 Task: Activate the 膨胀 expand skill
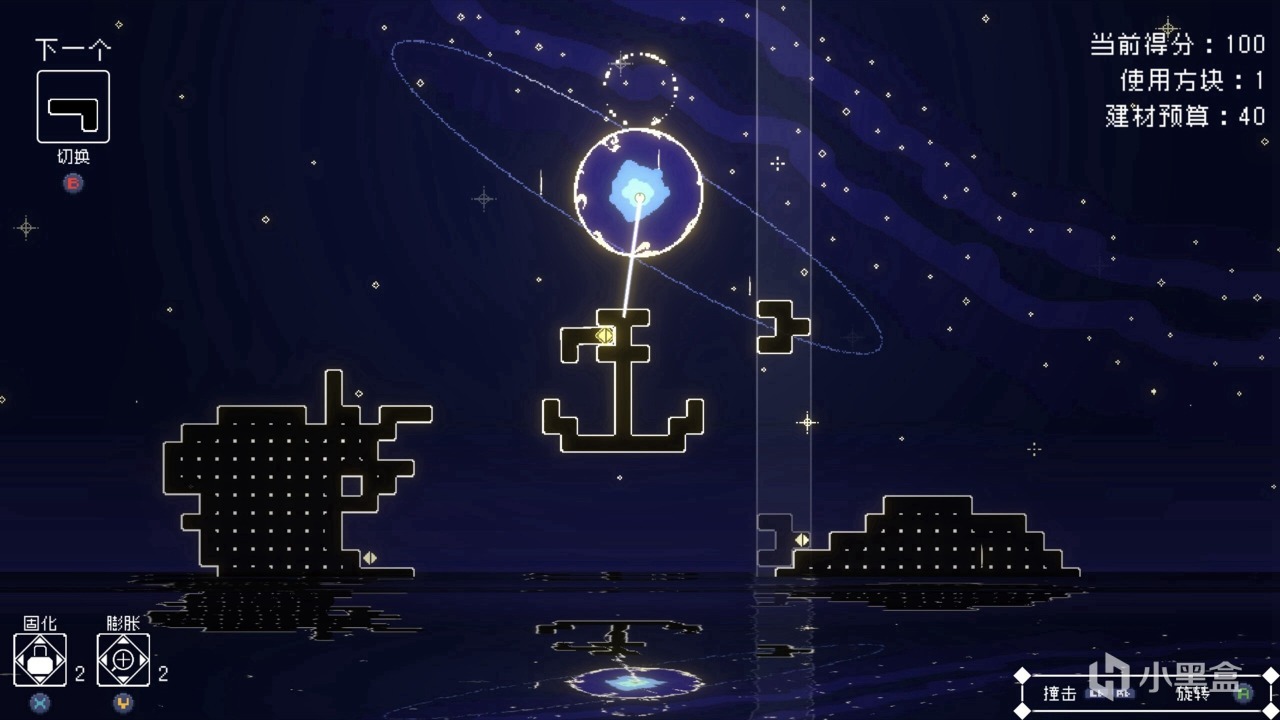(x=123, y=660)
